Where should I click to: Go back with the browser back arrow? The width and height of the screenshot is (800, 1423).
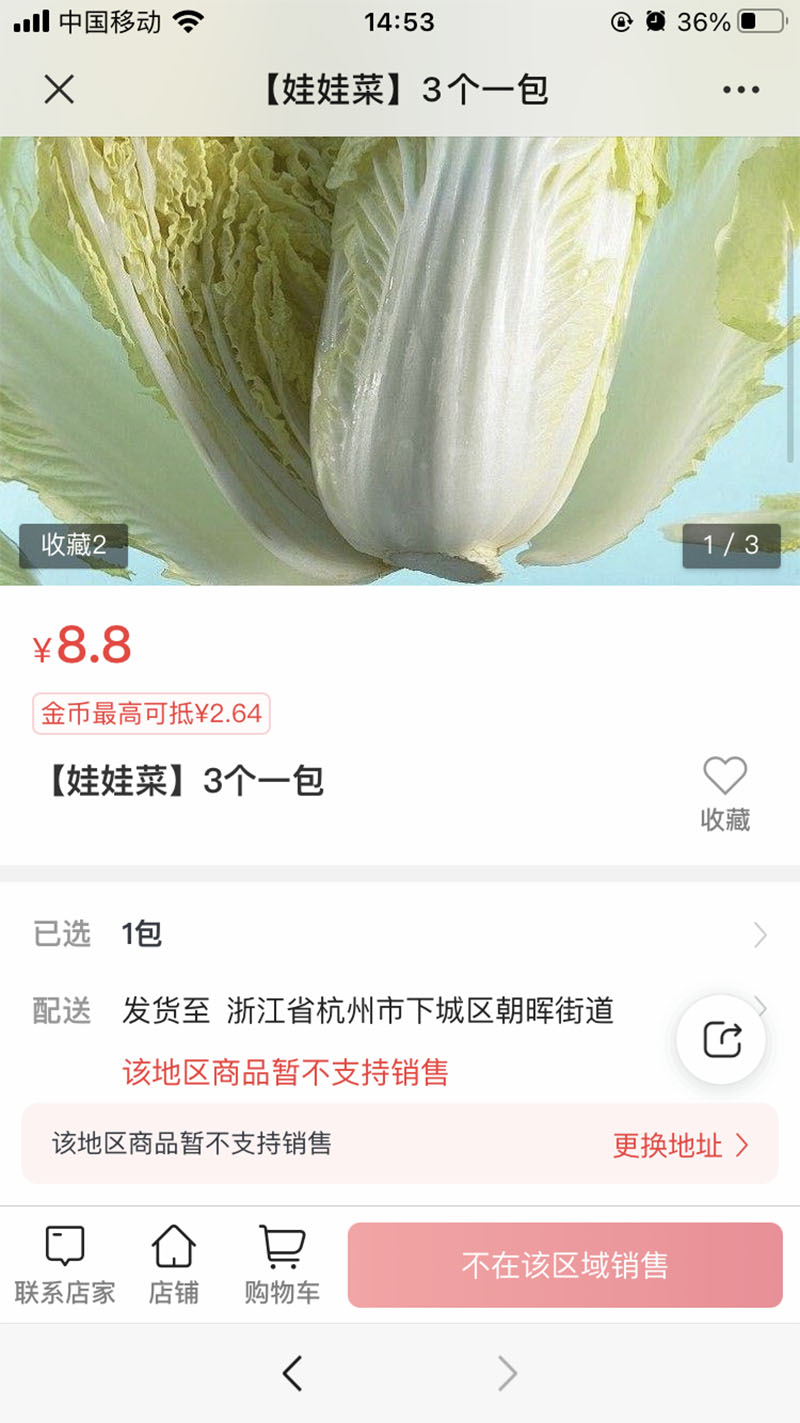click(x=292, y=1374)
